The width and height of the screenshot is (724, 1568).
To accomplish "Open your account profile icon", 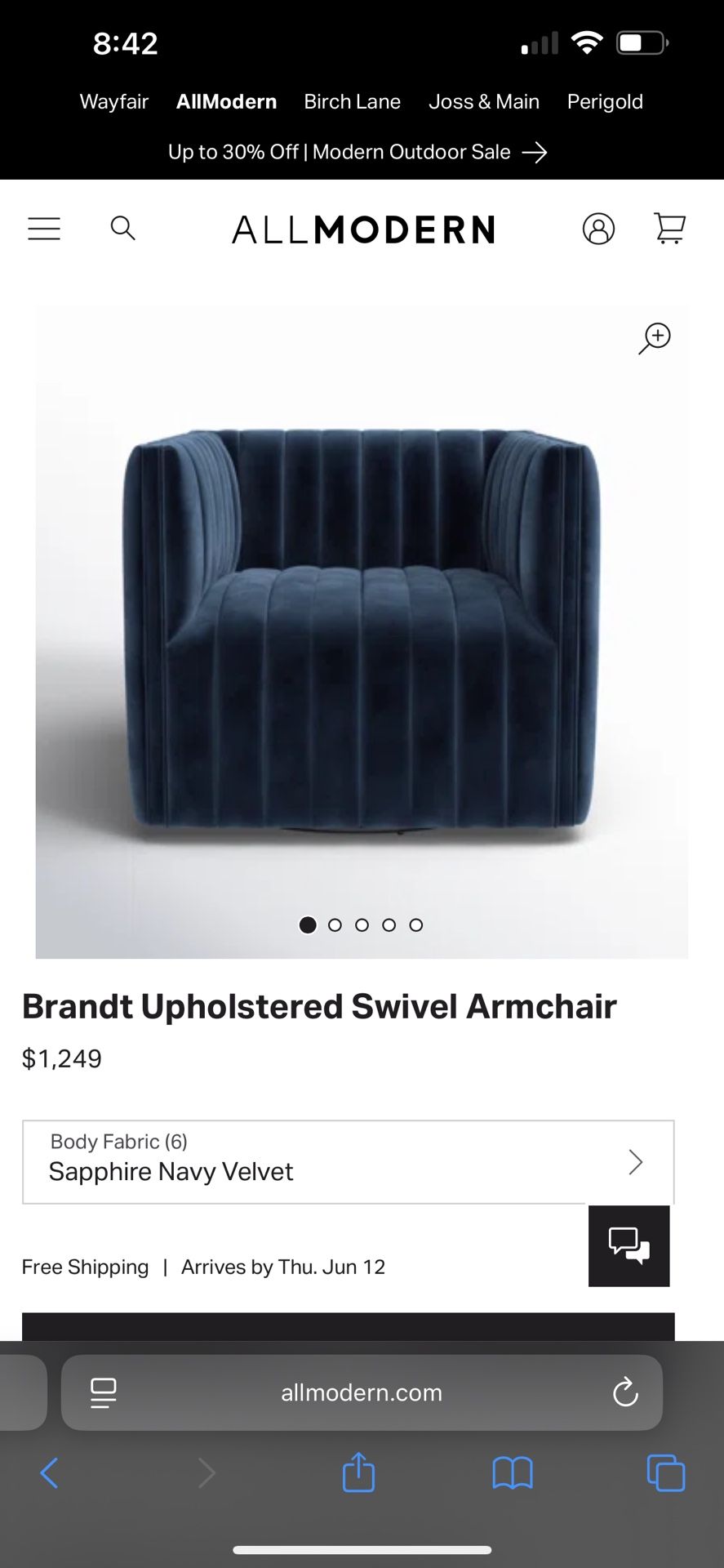I will pyautogui.click(x=600, y=229).
